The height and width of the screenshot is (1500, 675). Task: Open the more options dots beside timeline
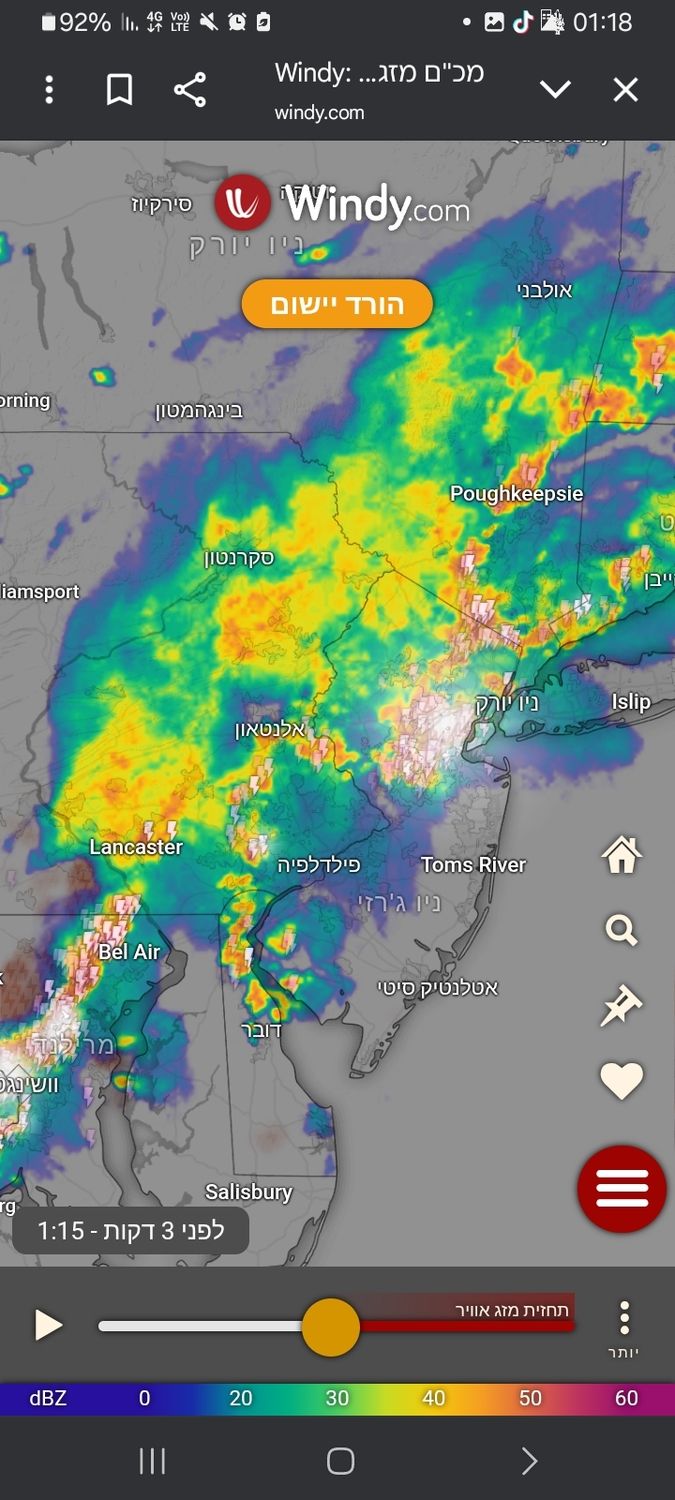click(624, 1320)
